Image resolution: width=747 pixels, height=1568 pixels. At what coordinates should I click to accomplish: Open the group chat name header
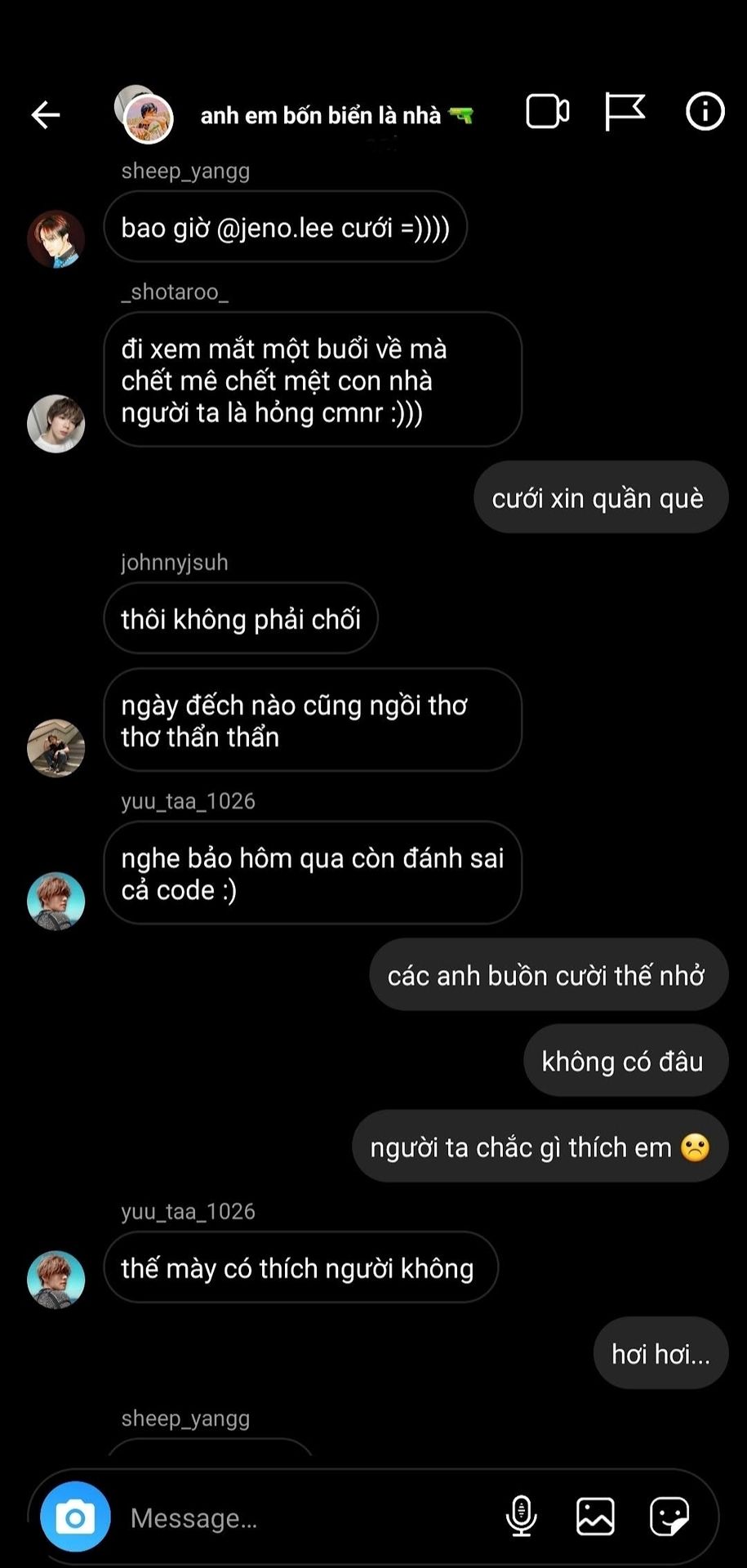coord(336,115)
